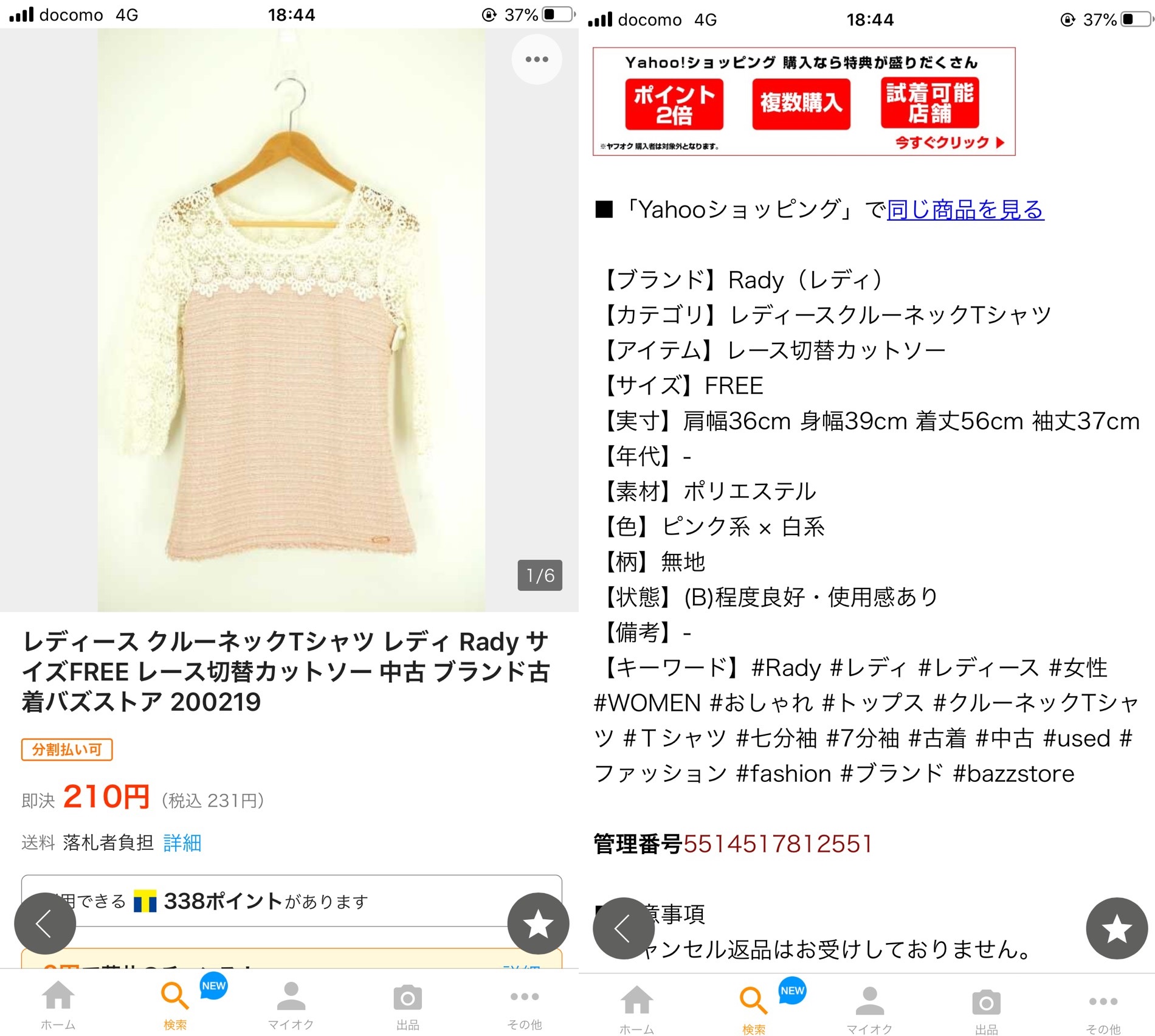Follow the 同じ商品を見る link
Viewport: 1155px width, 1036px height.
pos(965,210)
